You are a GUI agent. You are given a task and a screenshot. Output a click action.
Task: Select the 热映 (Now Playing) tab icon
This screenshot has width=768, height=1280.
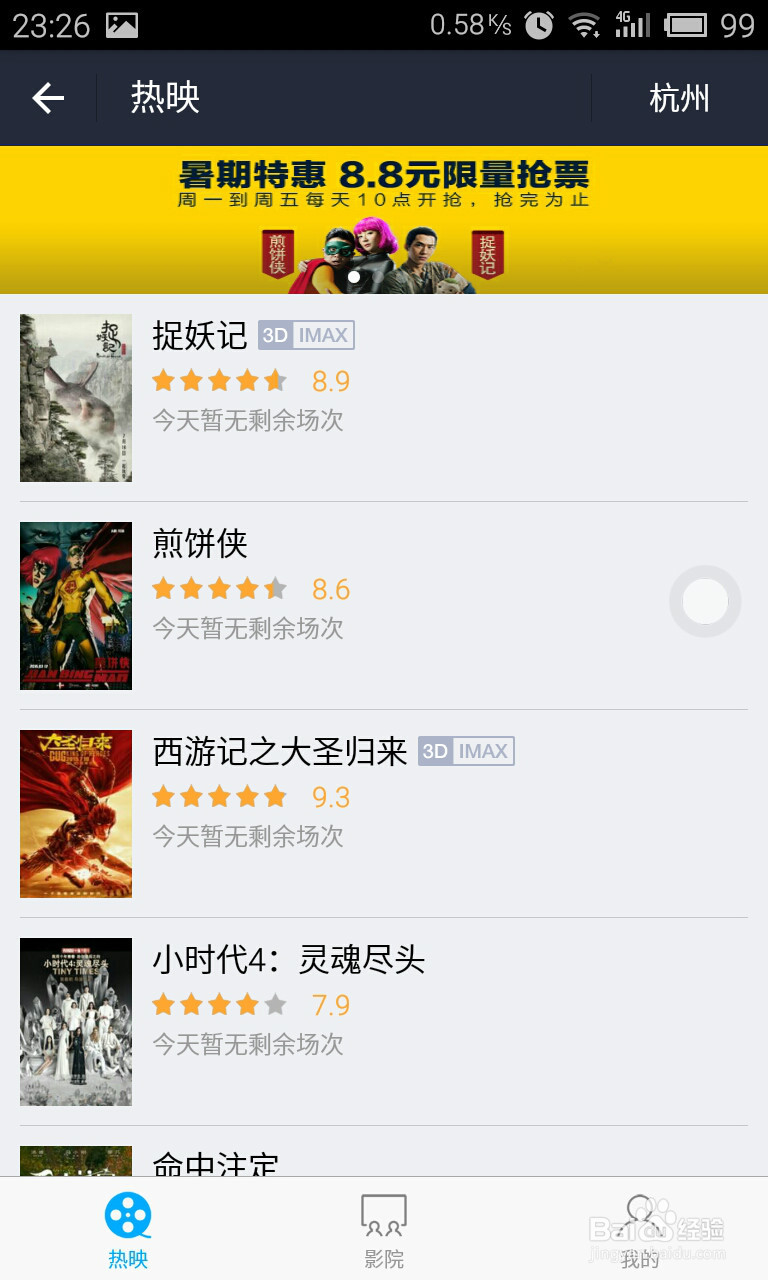click(x=128, y=1214)
